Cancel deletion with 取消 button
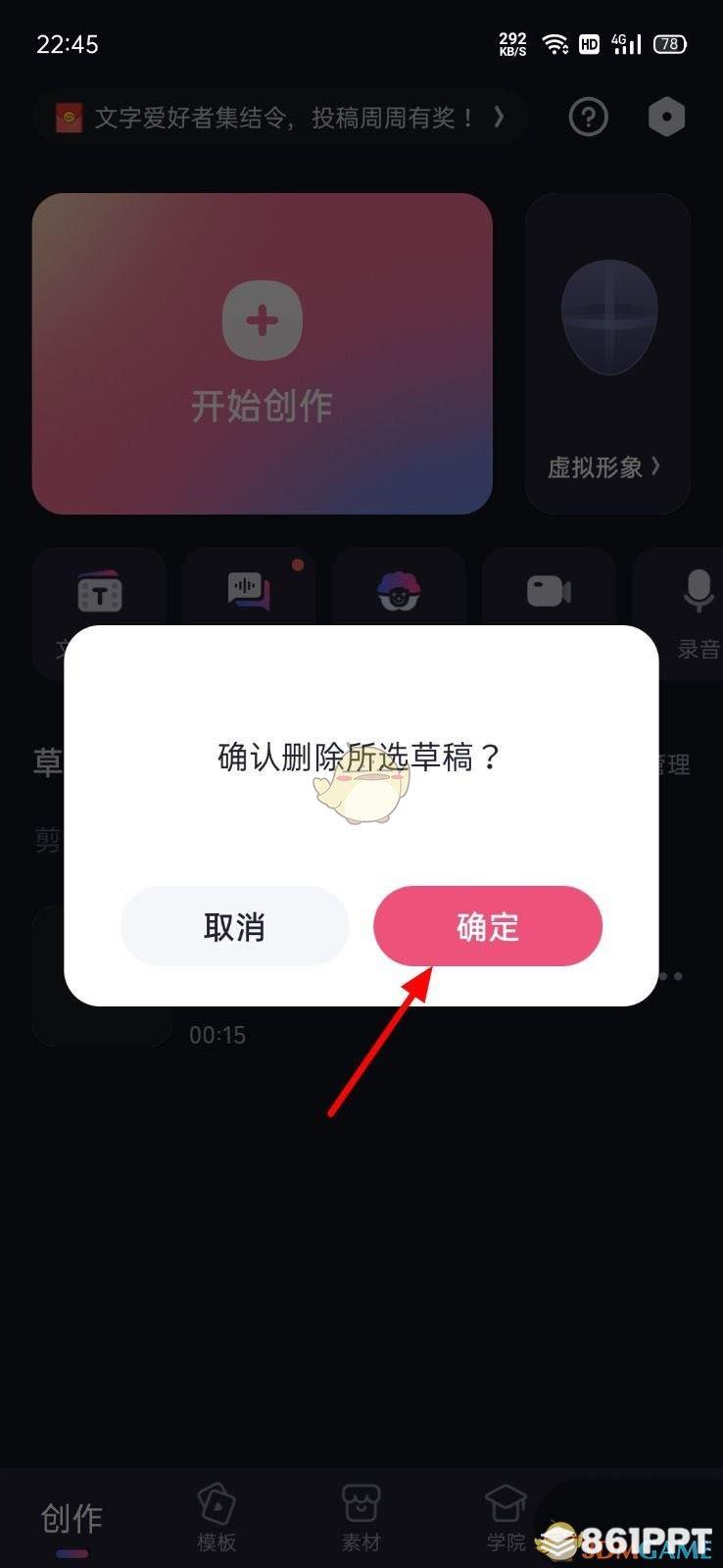 coord(234,926)
